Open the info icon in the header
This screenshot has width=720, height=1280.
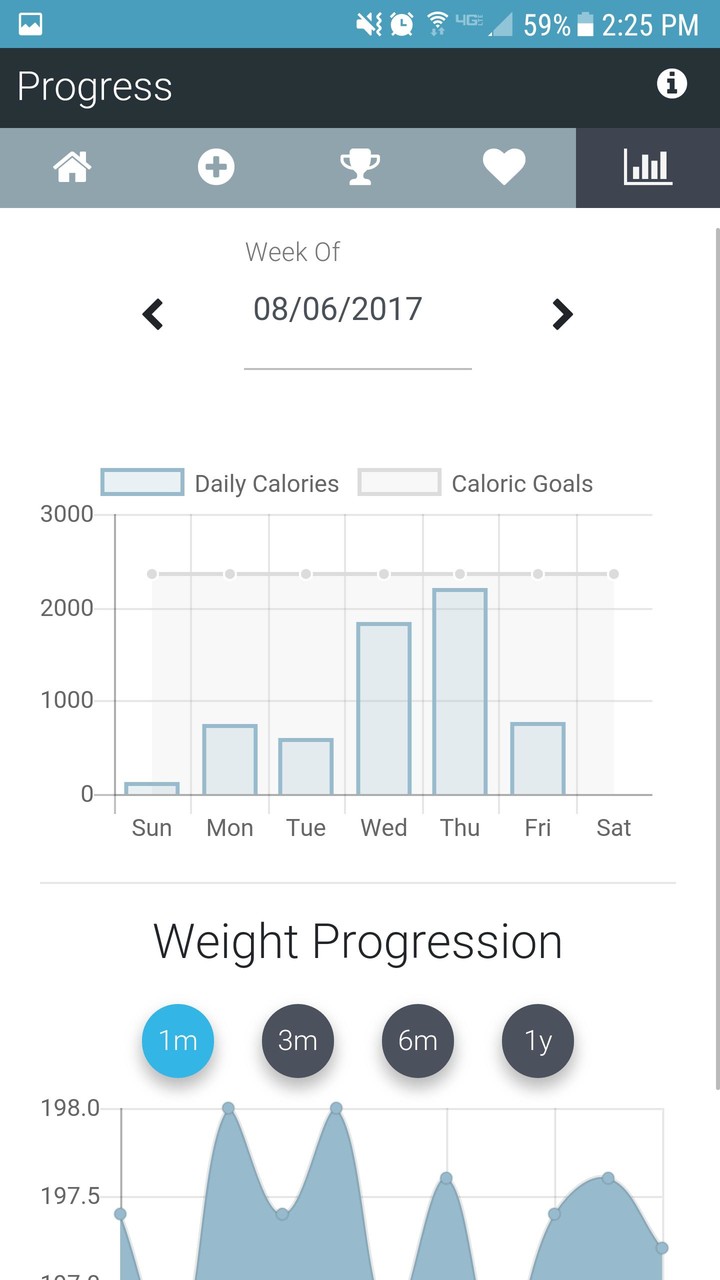point(672,84)
